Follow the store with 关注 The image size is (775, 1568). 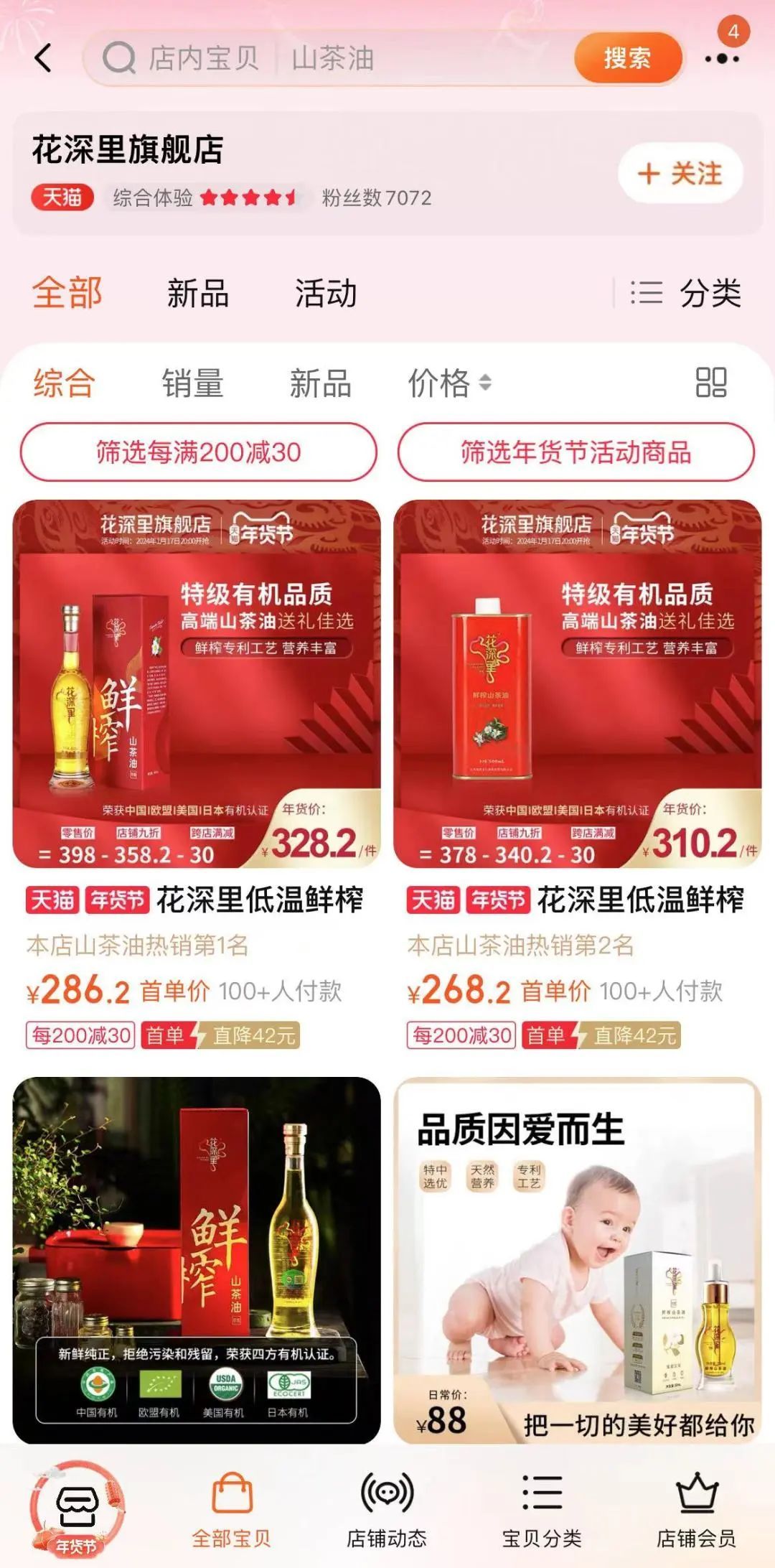(x=680, y=174)
